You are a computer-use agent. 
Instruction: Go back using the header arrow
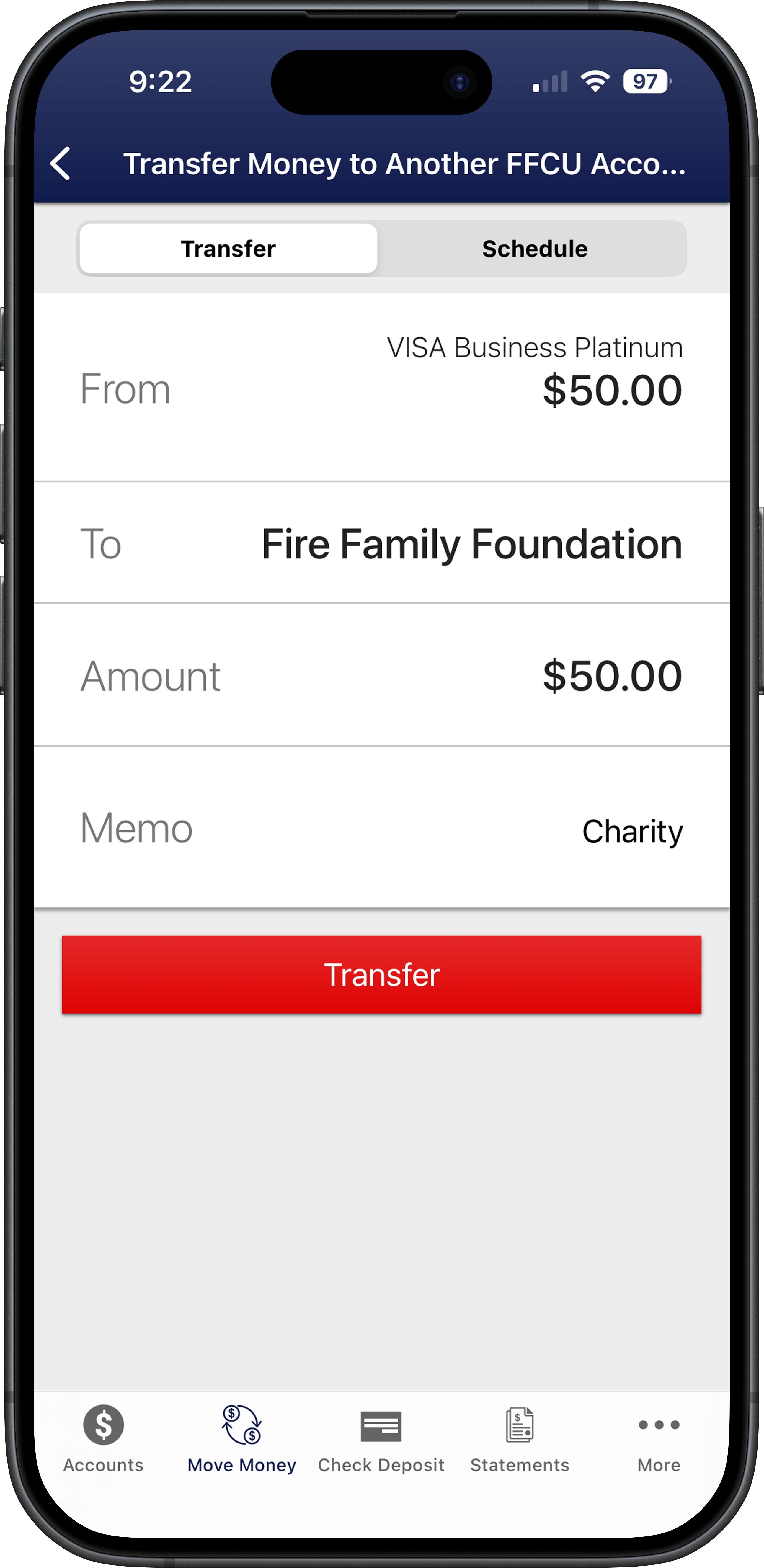[61, 164]
